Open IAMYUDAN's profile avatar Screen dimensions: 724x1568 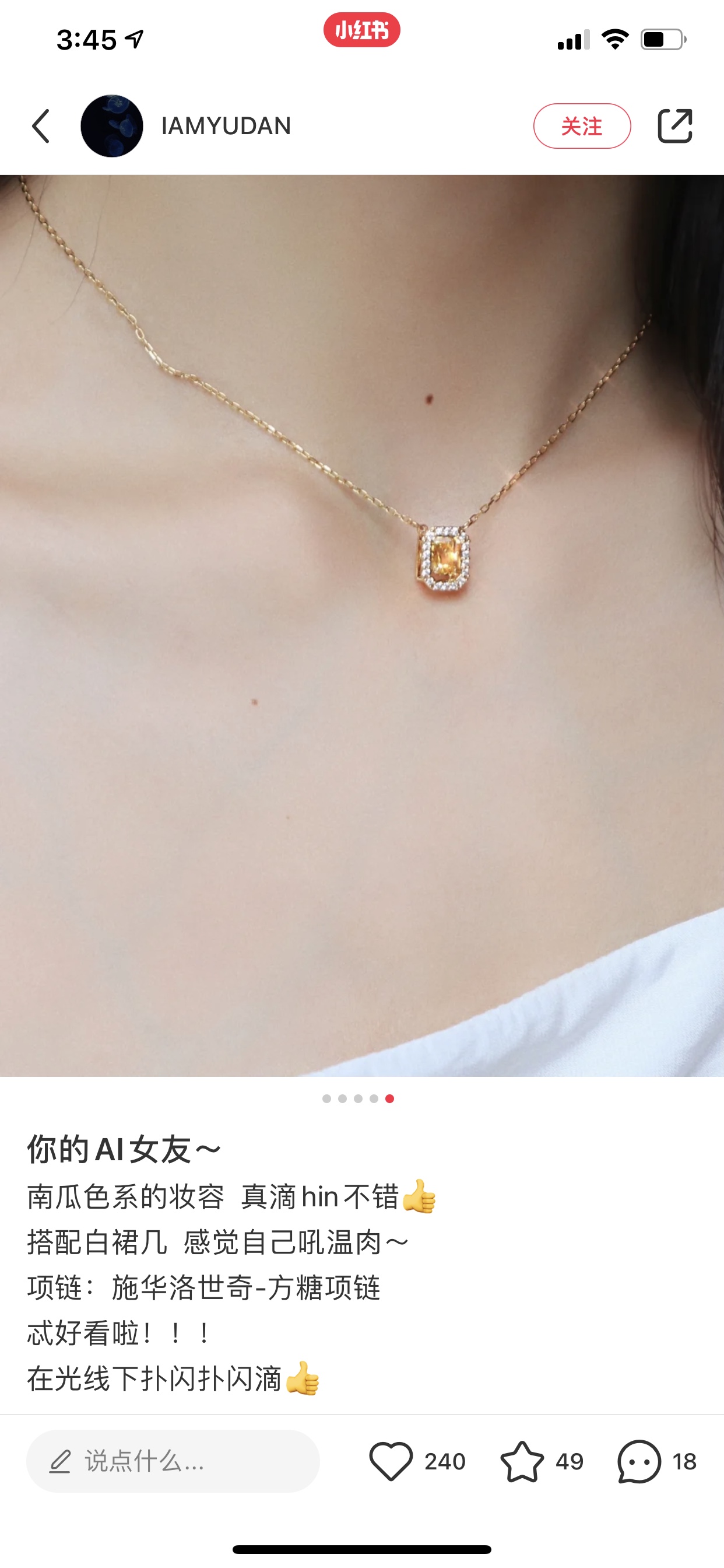click(112, 126)
